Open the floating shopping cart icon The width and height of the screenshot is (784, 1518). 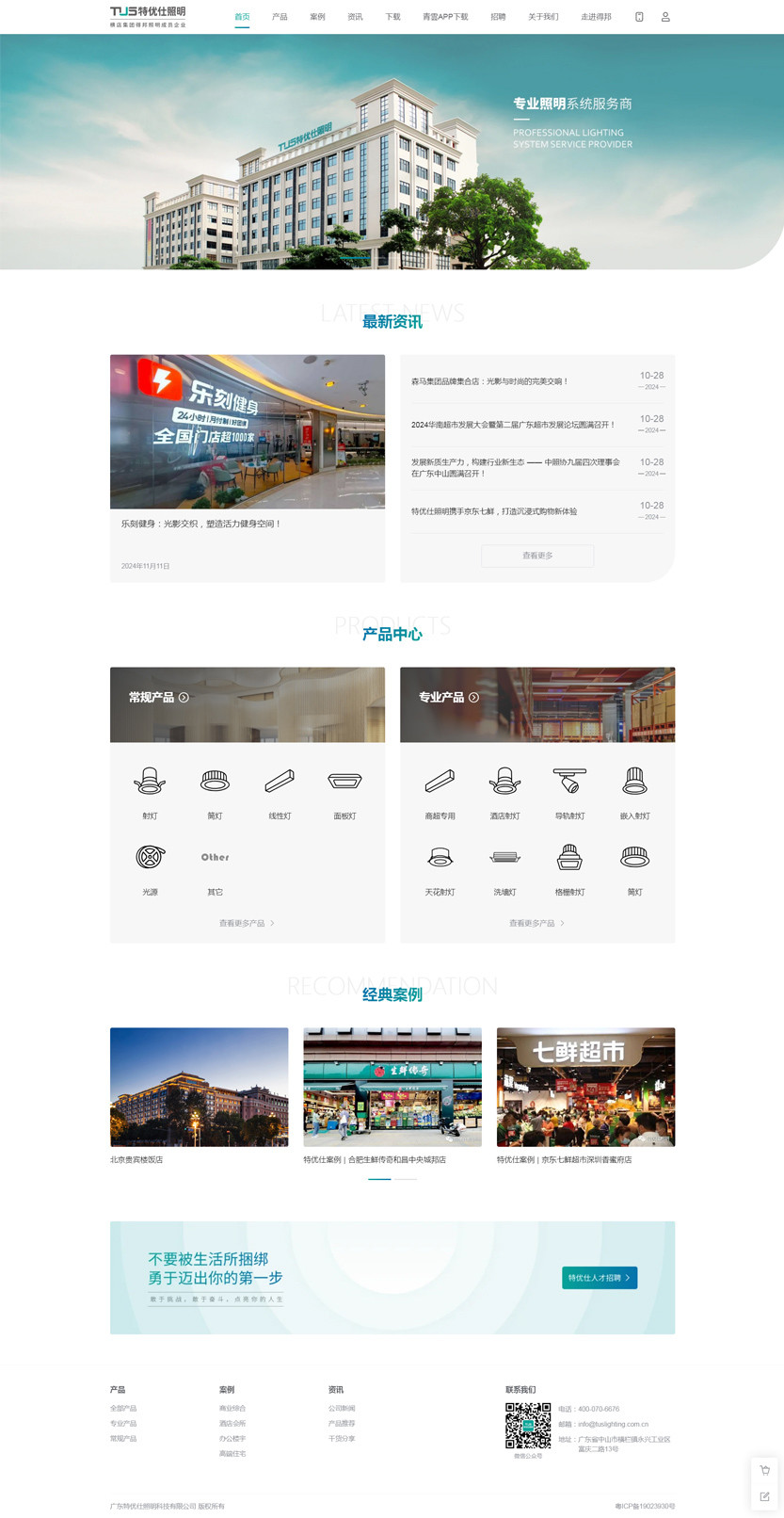pyautogui.click(x=764, y=1470)
